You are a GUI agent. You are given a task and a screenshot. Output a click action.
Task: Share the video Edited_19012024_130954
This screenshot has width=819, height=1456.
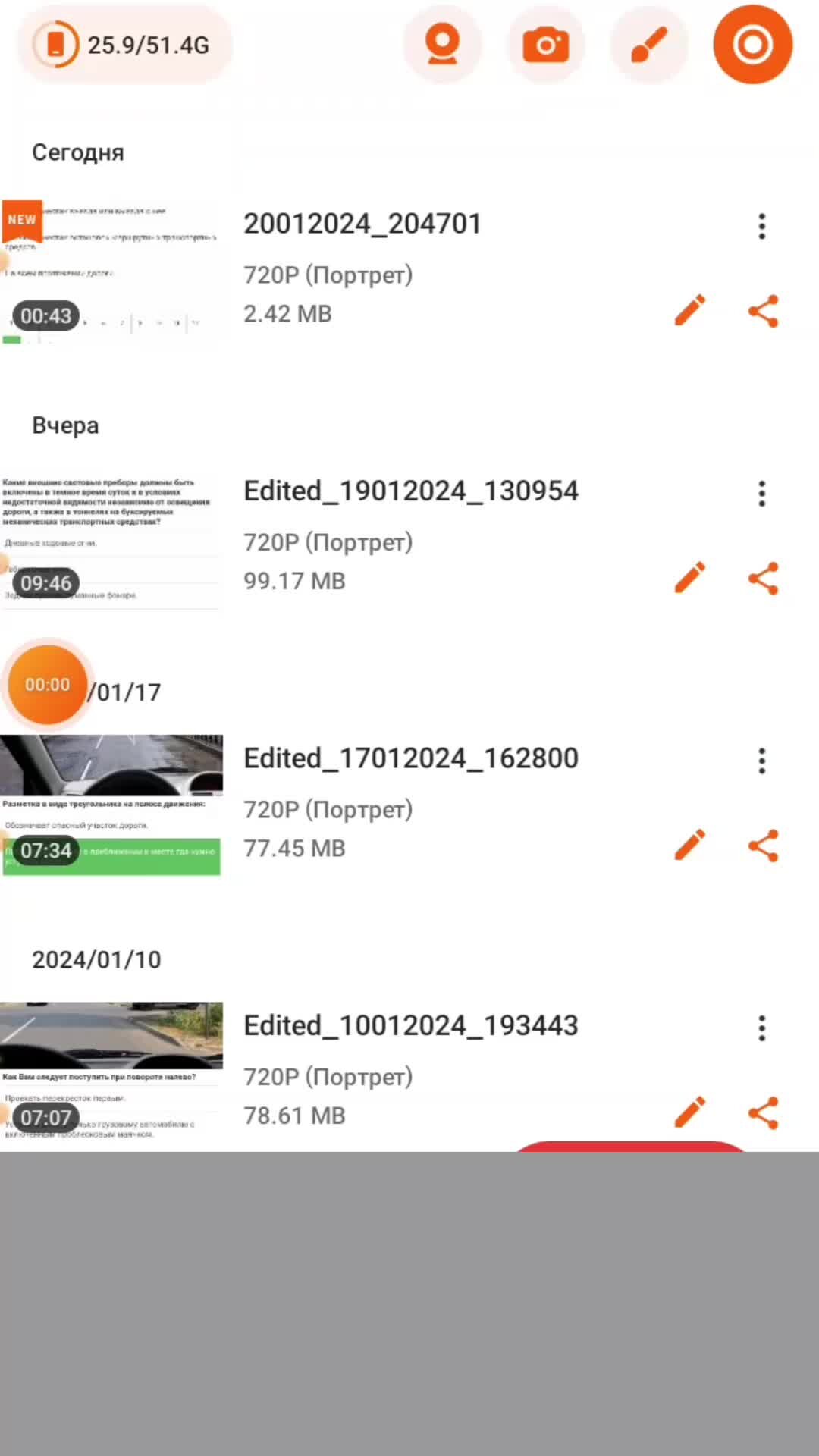[x=763, y=579]
